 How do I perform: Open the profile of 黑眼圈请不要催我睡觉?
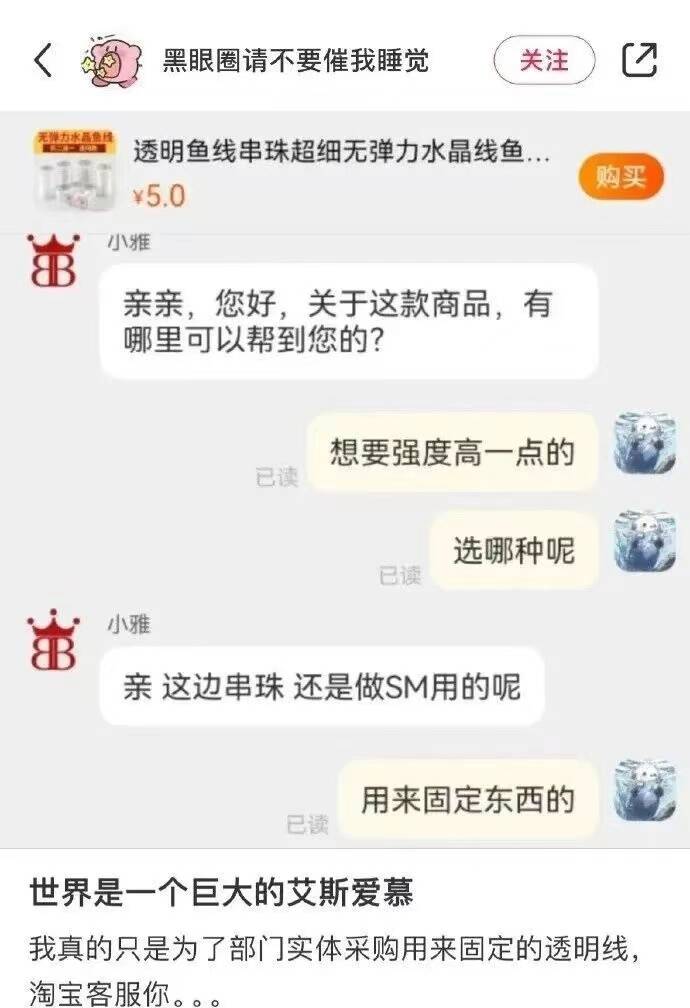tap(110, 61)
